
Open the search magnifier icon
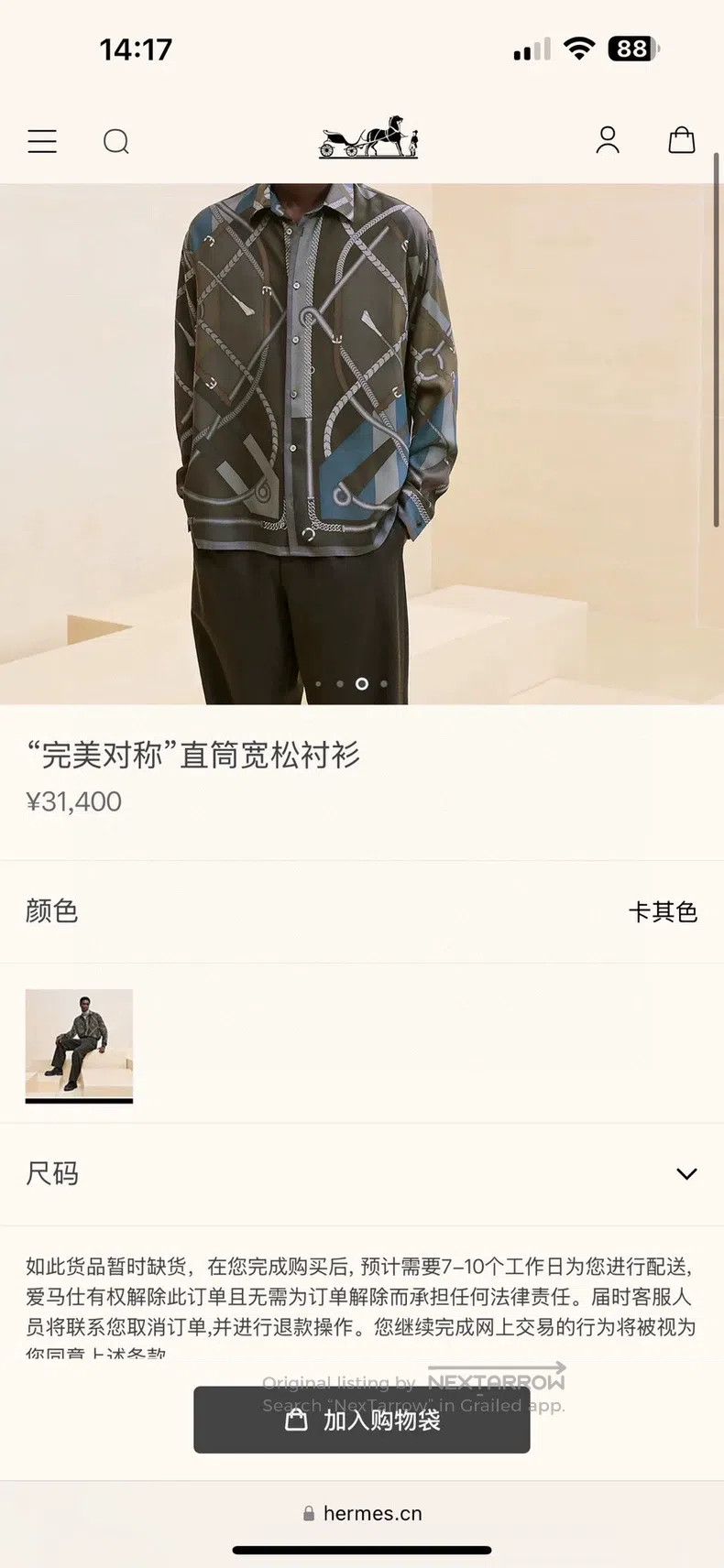116,141
